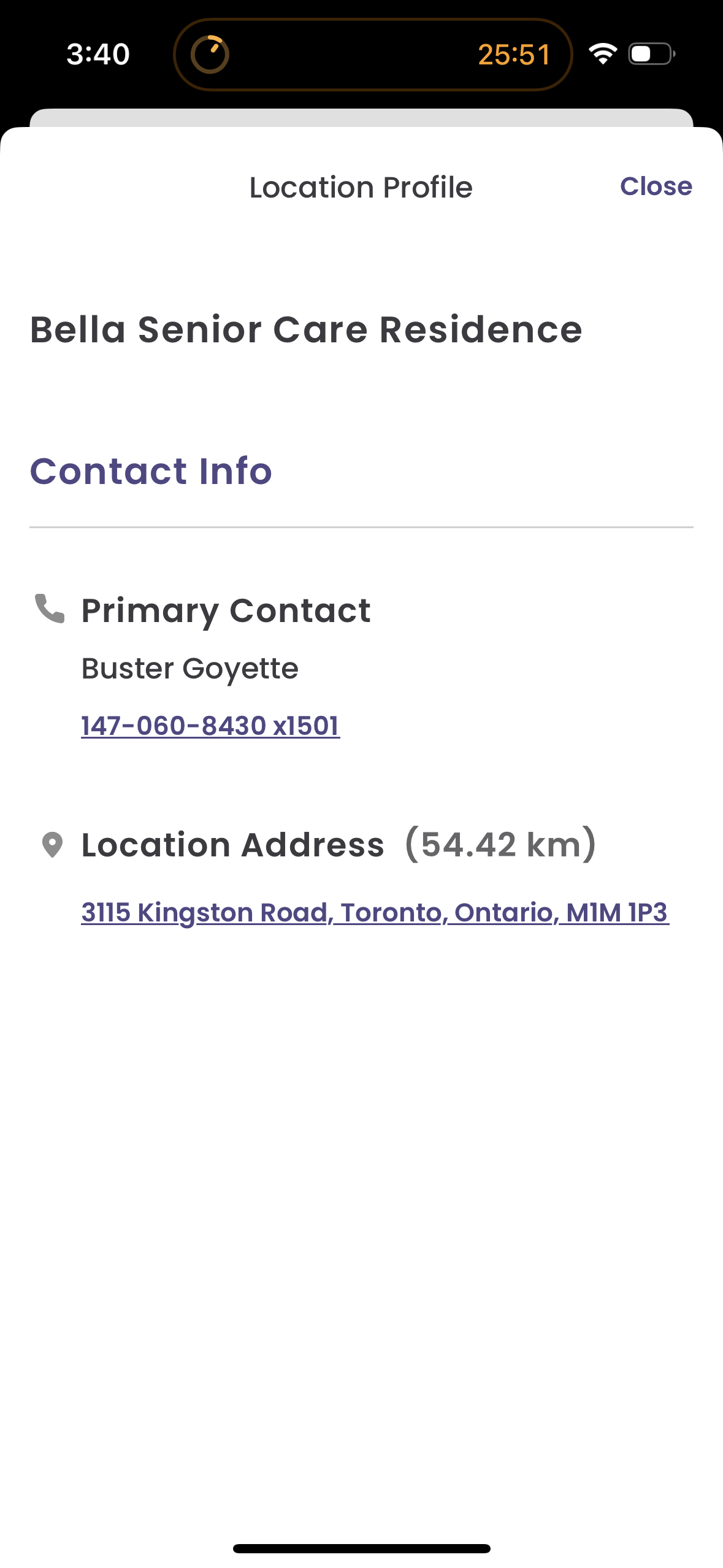Open the 3115 Kingston Road address link
The image size is (723, 1568).
[374, 912]
